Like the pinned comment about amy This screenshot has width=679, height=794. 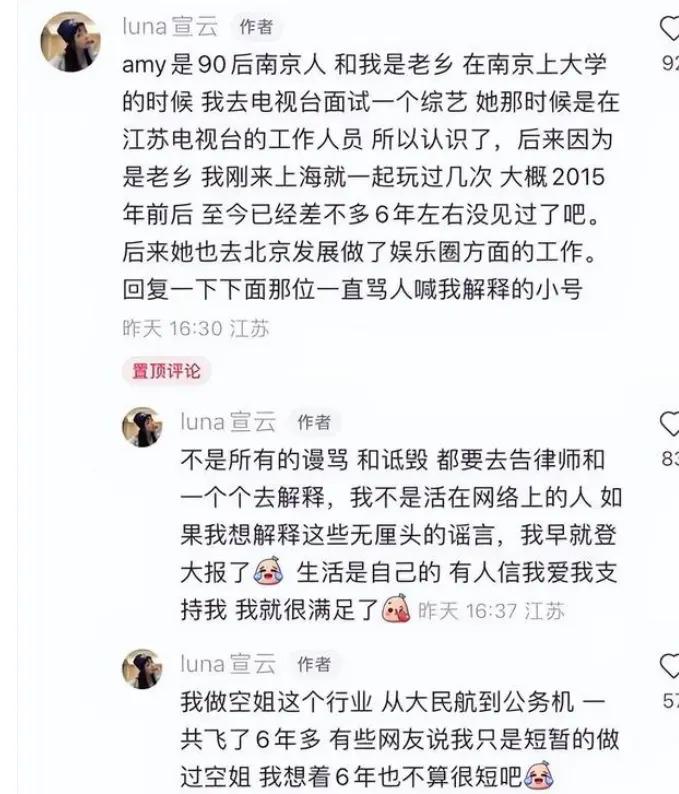click(x=671, y=30)
